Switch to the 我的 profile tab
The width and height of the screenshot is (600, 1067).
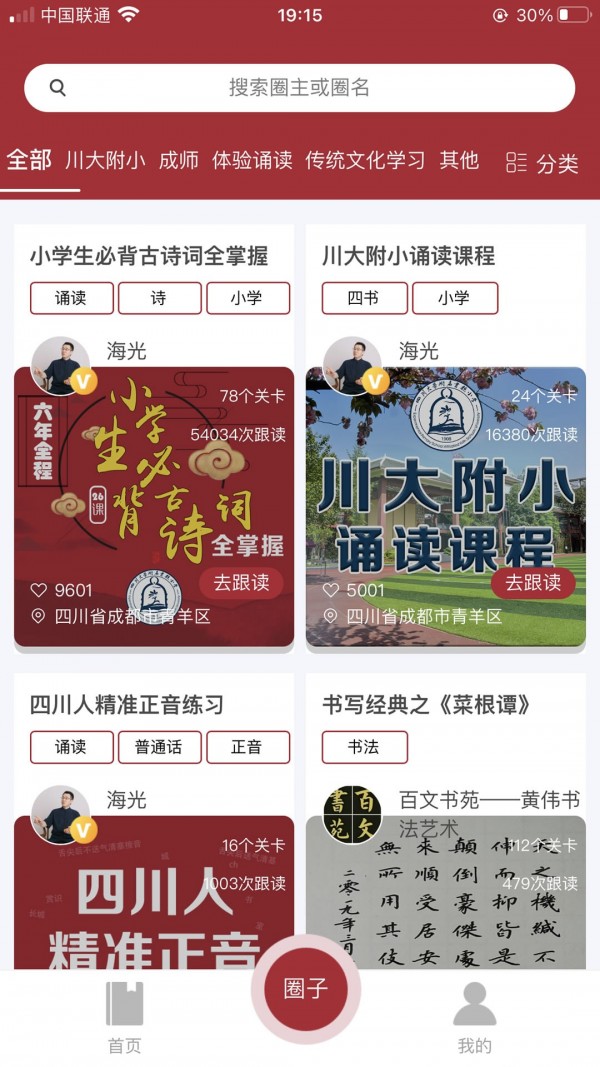pyautogui.click(x=474, y=1018)
